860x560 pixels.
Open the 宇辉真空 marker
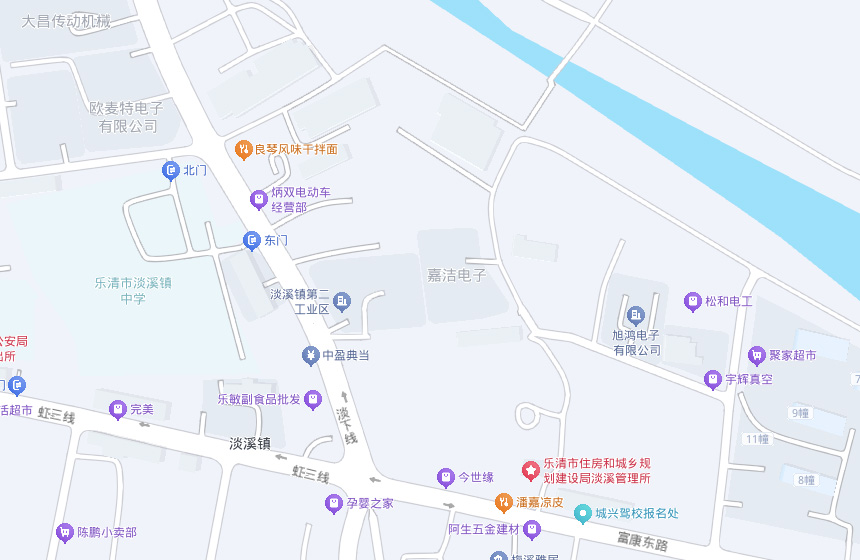[713, 379]
